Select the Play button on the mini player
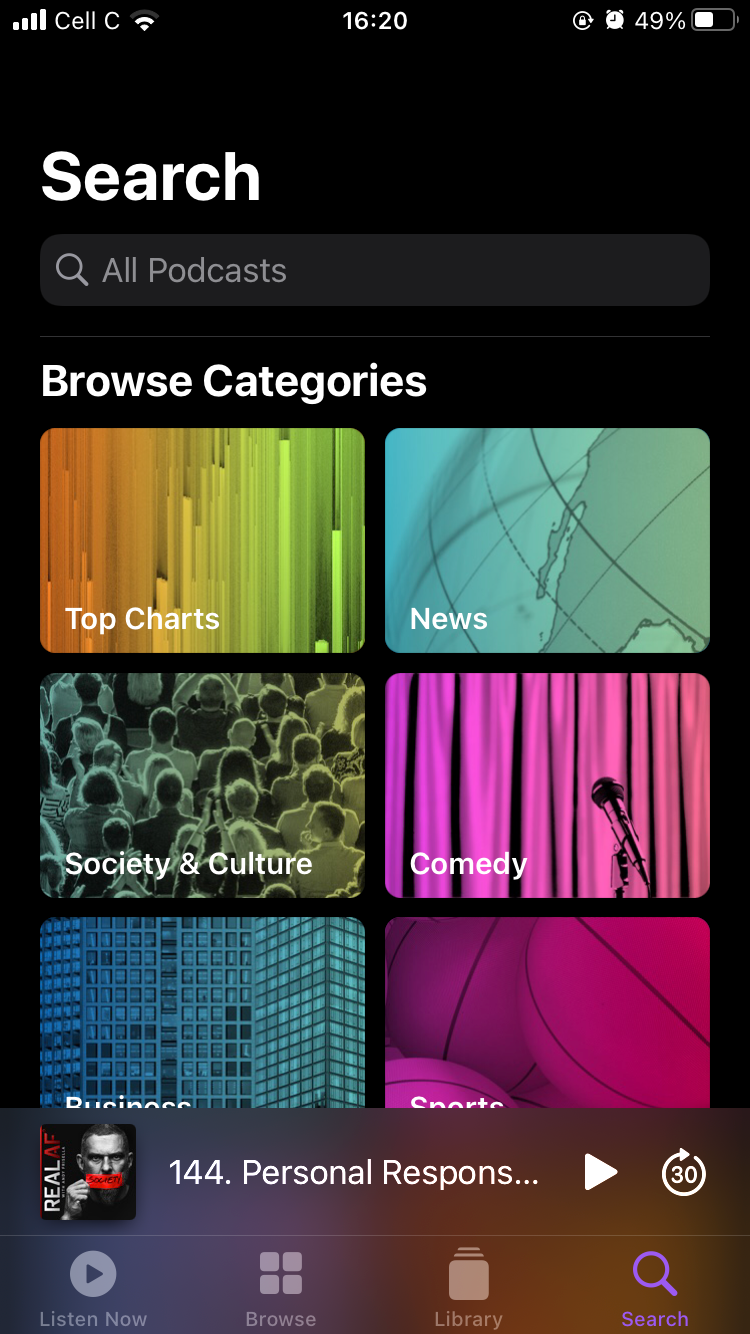Image resolution: width=750 pixels, height=1334 pixels. coord(601,1171)
